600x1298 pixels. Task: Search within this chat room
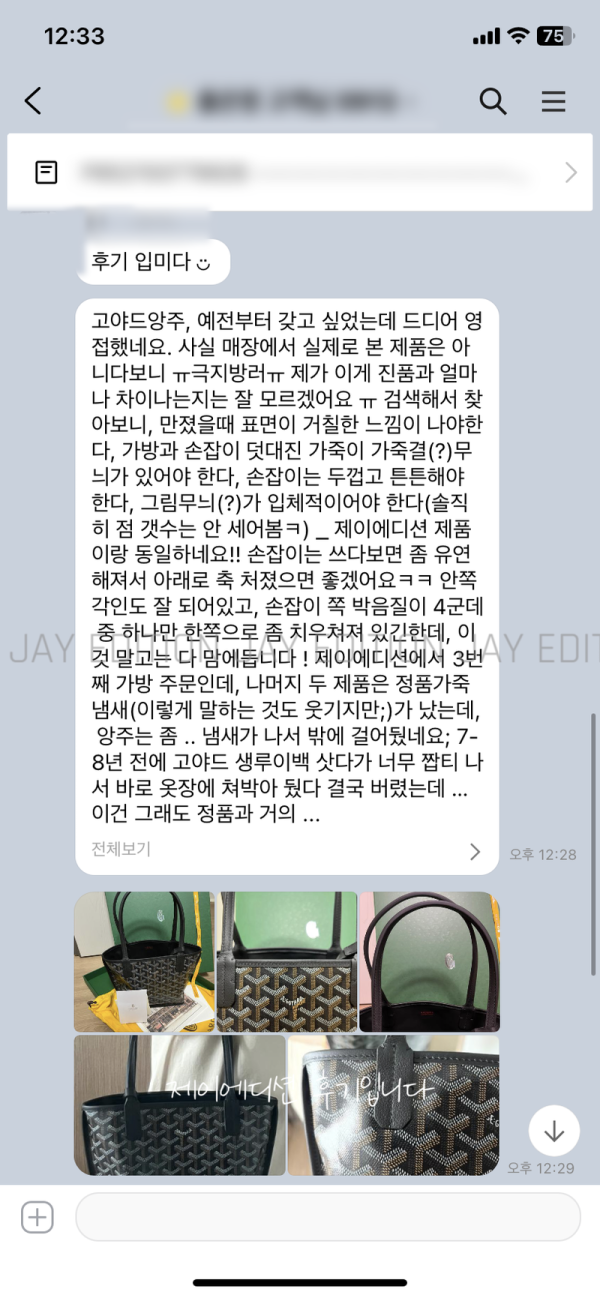493,101
